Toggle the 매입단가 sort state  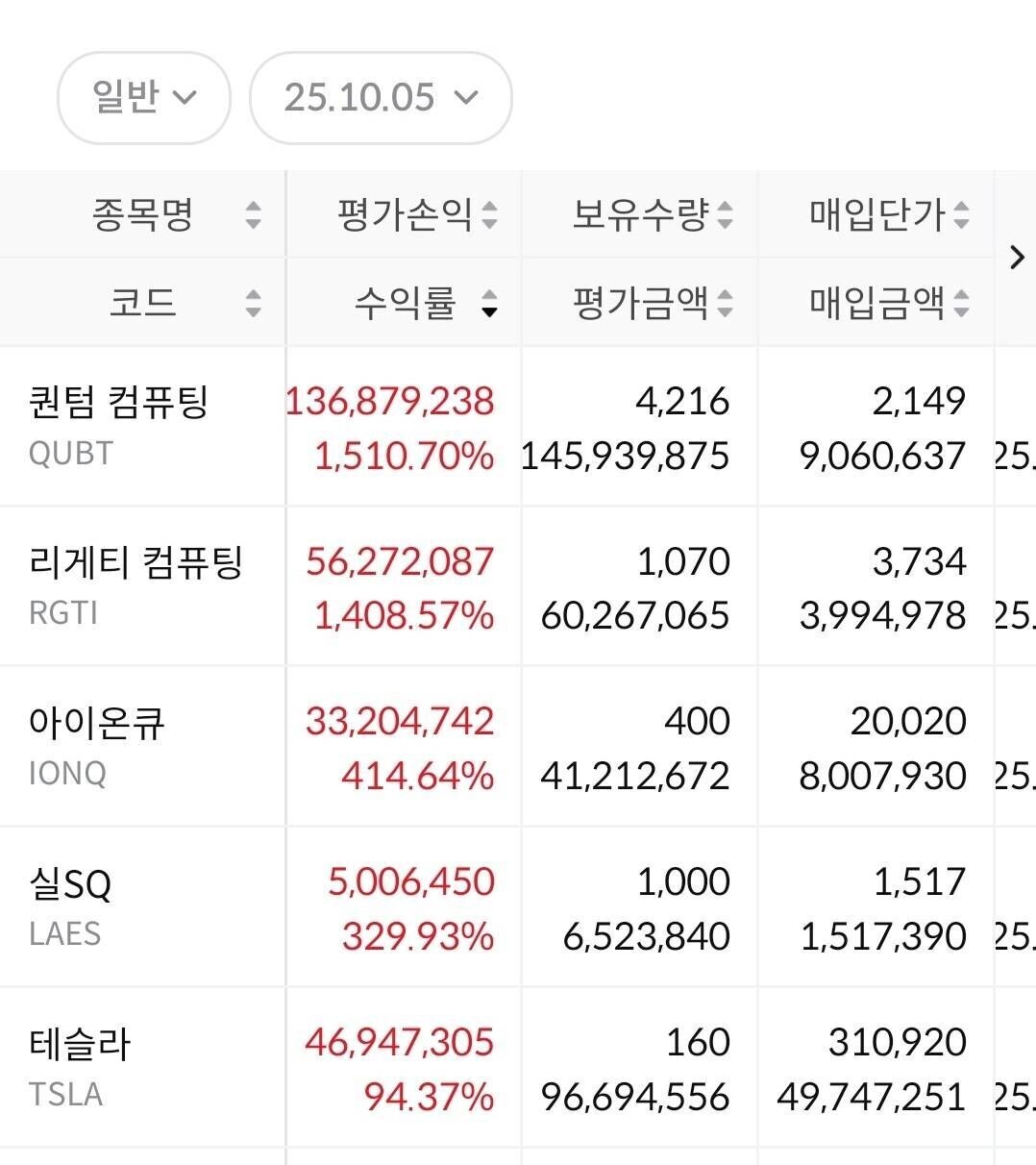click(x=963, y=215)
